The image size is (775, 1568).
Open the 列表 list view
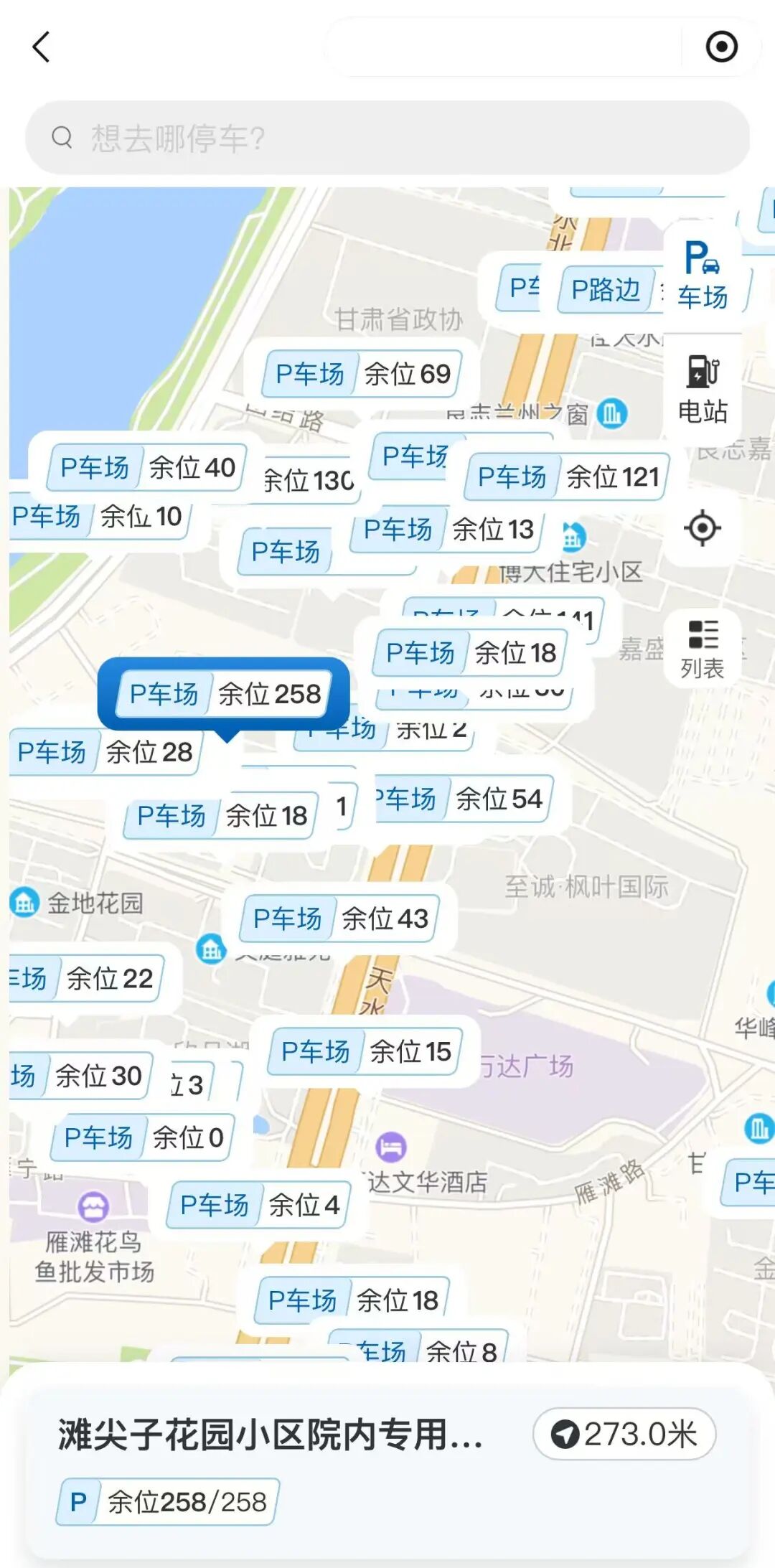coord(702,648)
